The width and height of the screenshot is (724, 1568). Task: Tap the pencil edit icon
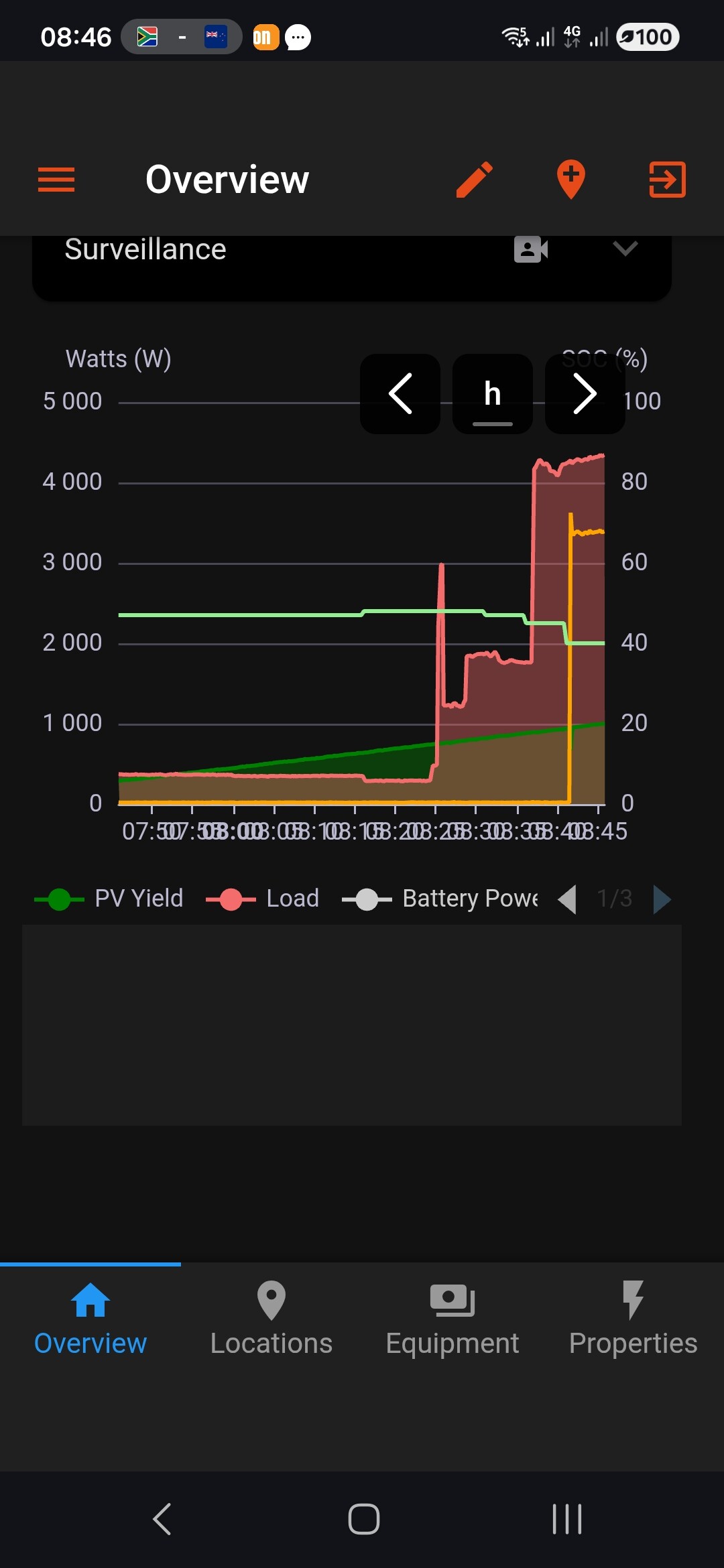[475, 180]
